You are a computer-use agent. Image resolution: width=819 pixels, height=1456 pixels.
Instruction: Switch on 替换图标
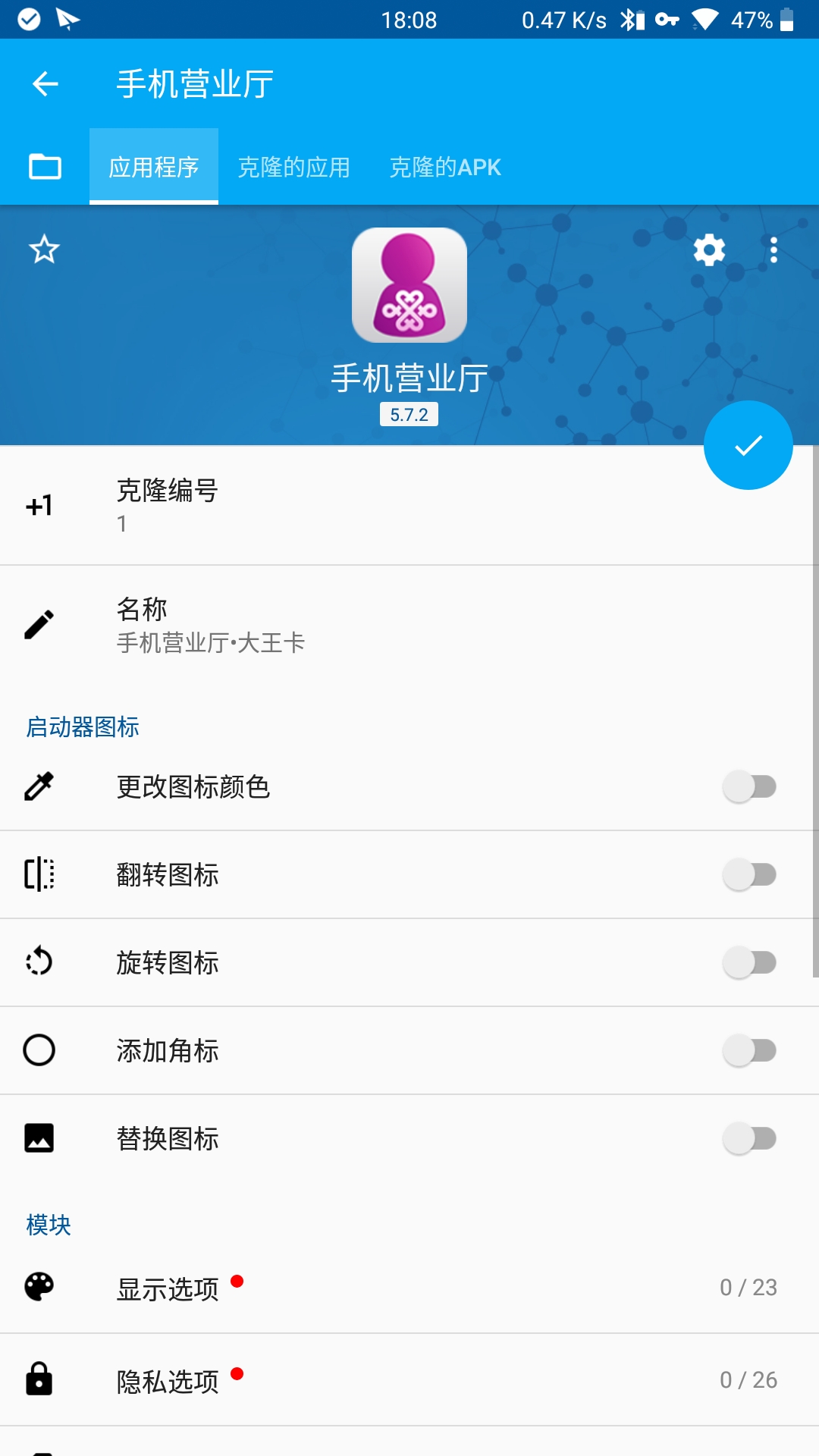tap(749, 1139)
